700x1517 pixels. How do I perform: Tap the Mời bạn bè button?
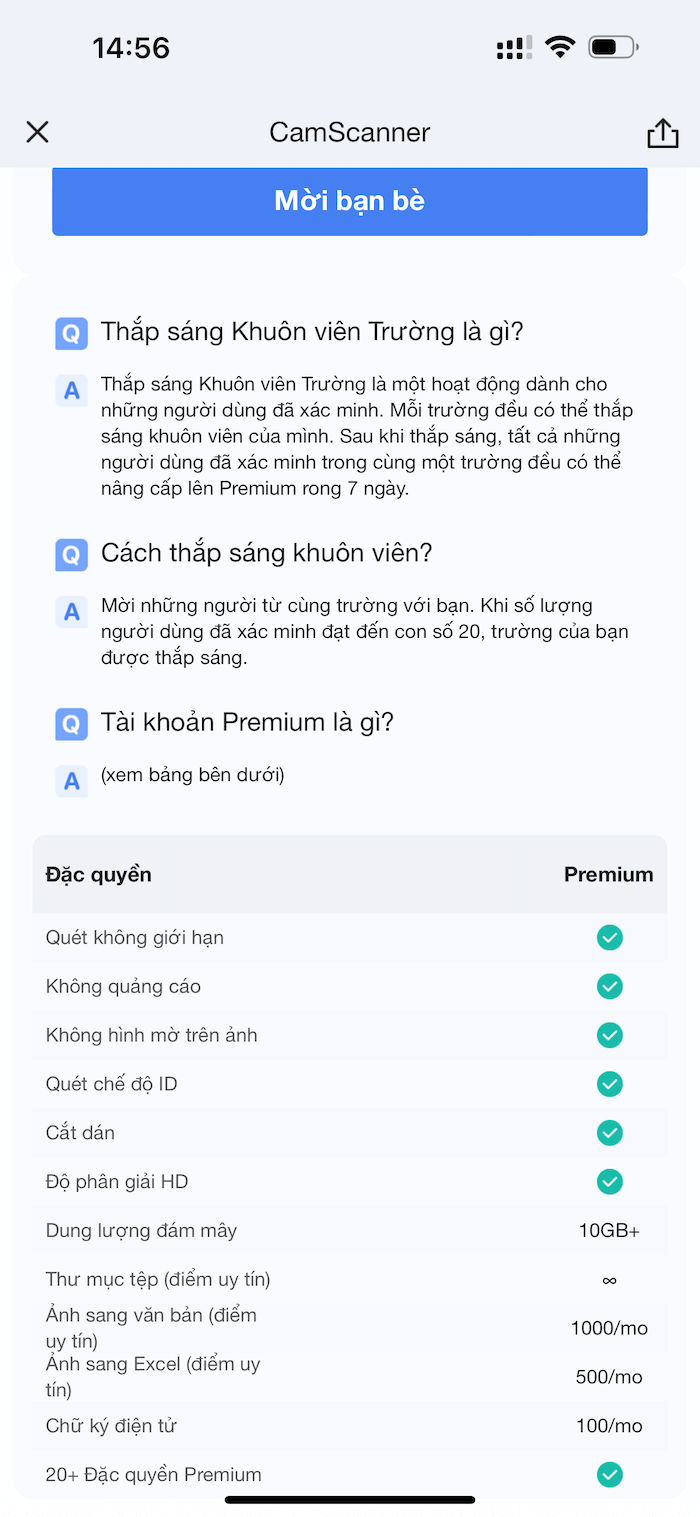pyautogui.click(x=350, y=201)
